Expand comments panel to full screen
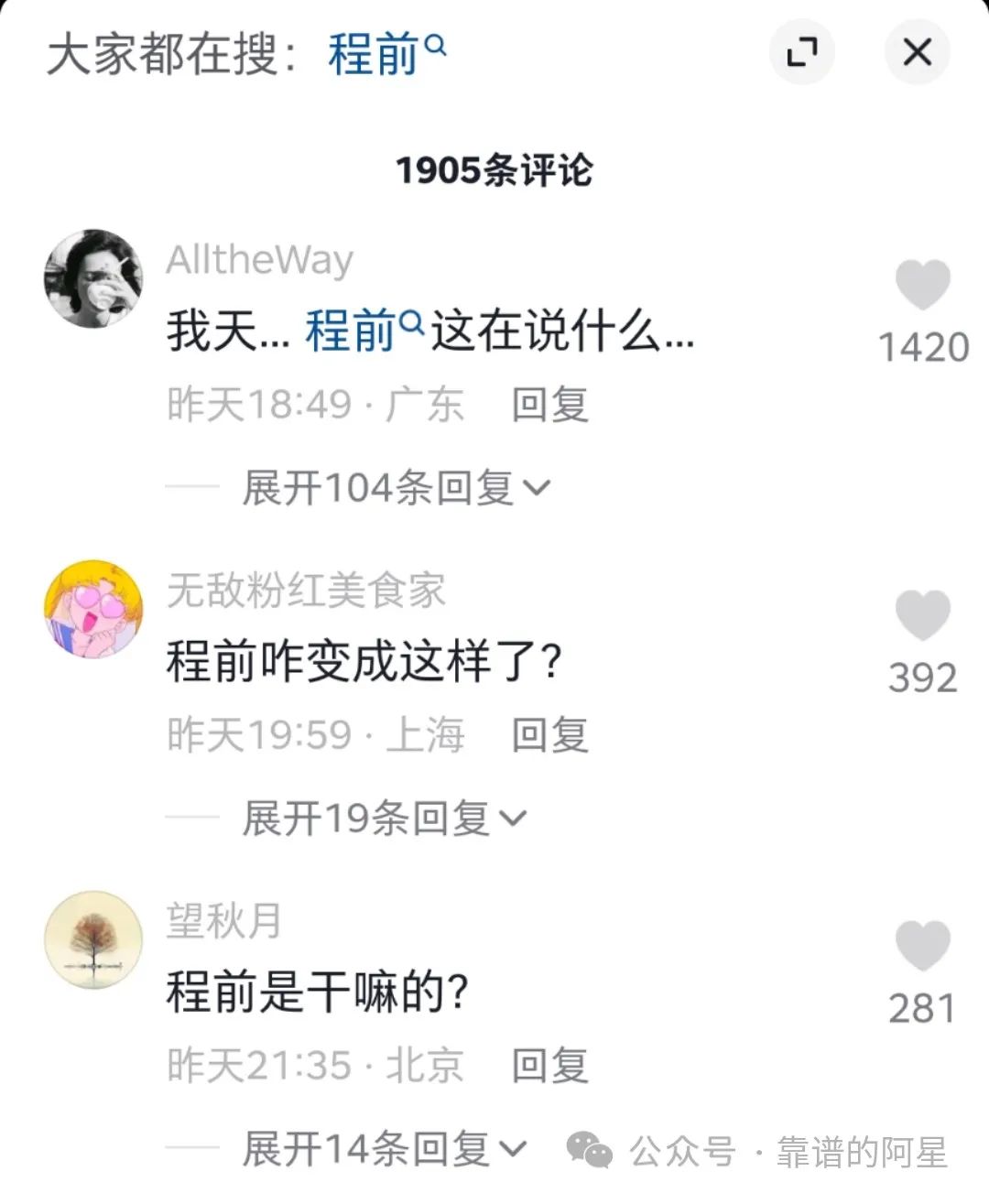This screenshot has height=1204, width=989. (802, 52)
